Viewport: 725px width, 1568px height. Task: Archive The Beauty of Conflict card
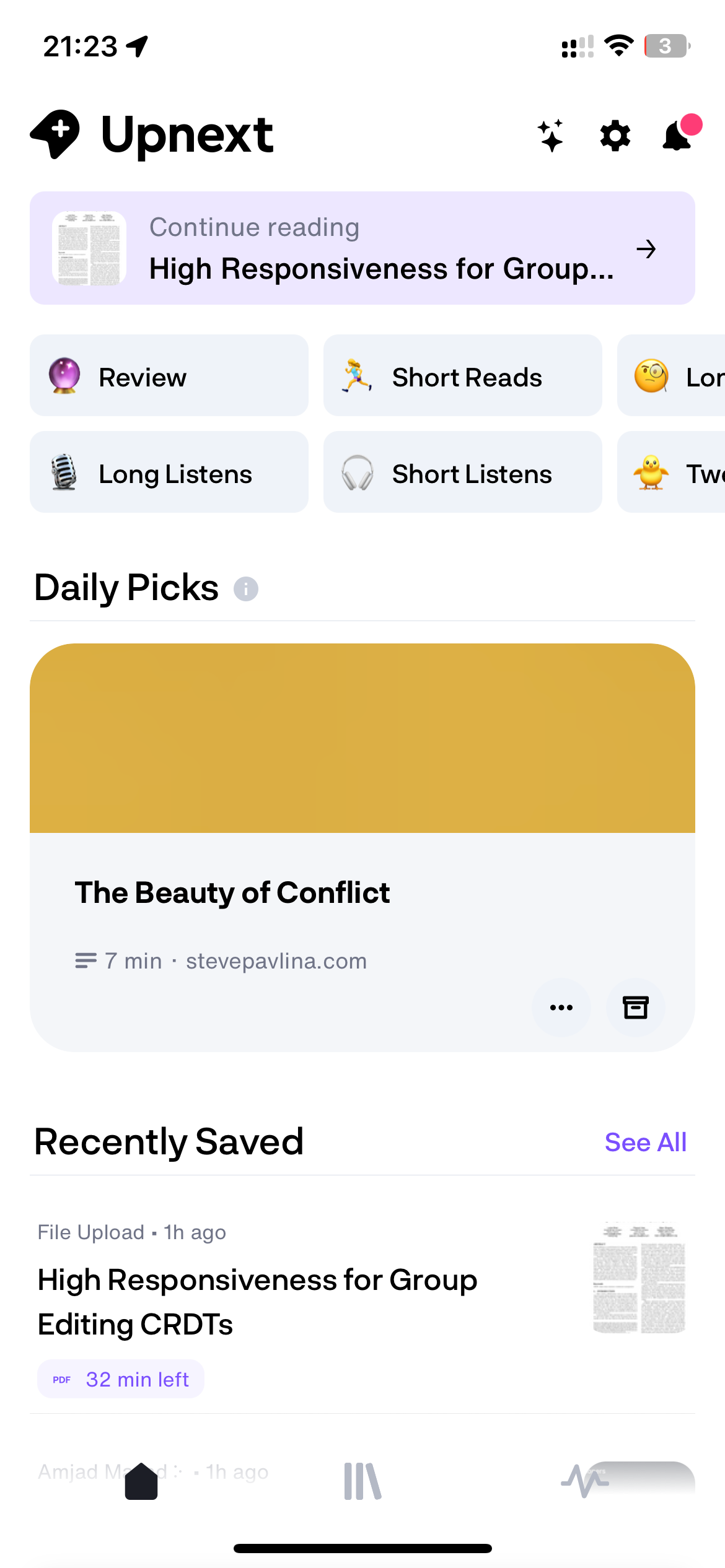pyautogui.click(x=635, y=1008)
